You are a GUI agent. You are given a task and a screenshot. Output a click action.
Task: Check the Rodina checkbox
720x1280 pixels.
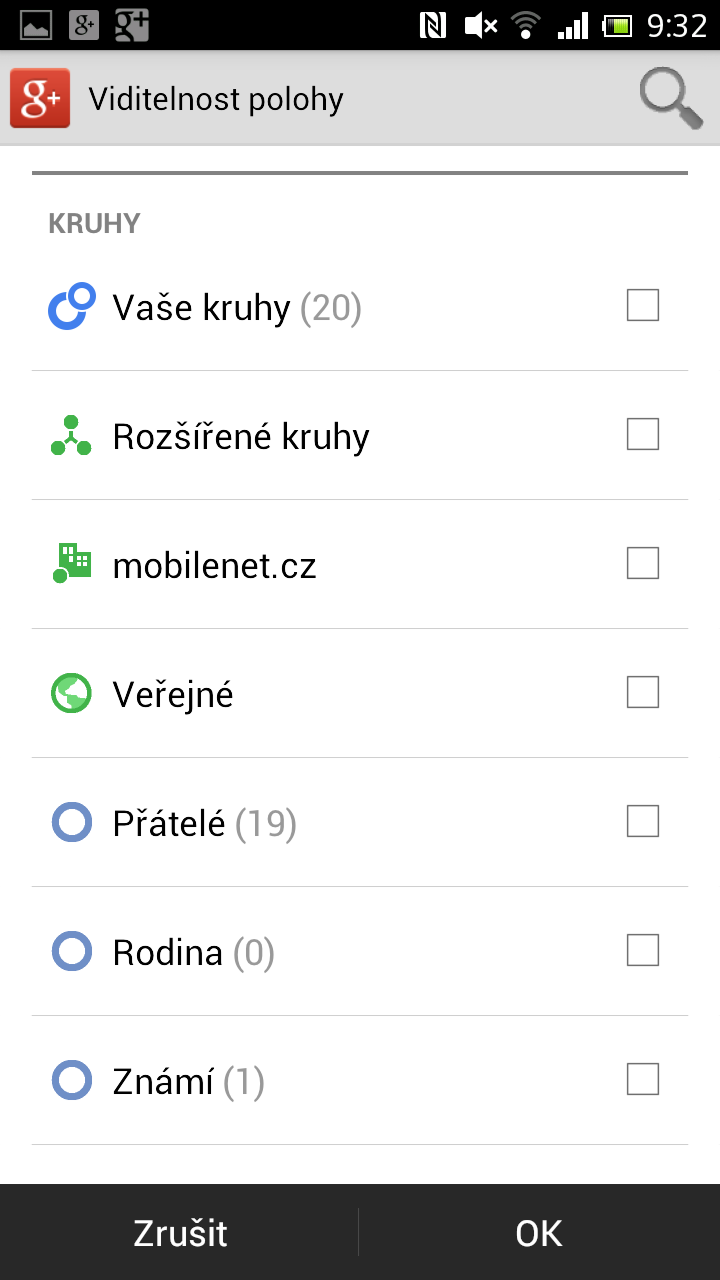tap(643, 949)
